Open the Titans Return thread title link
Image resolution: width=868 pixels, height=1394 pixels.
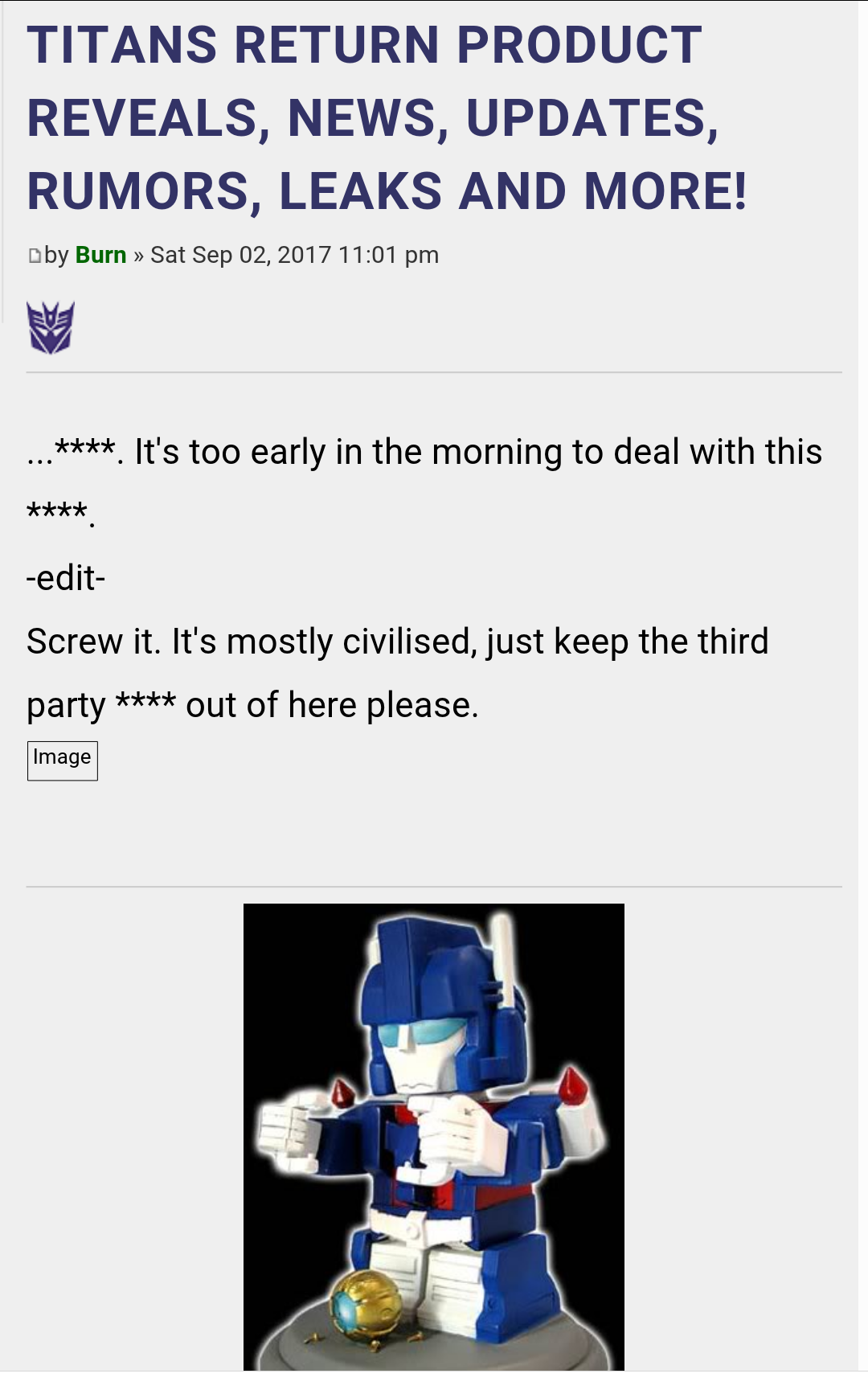(387, 117)
